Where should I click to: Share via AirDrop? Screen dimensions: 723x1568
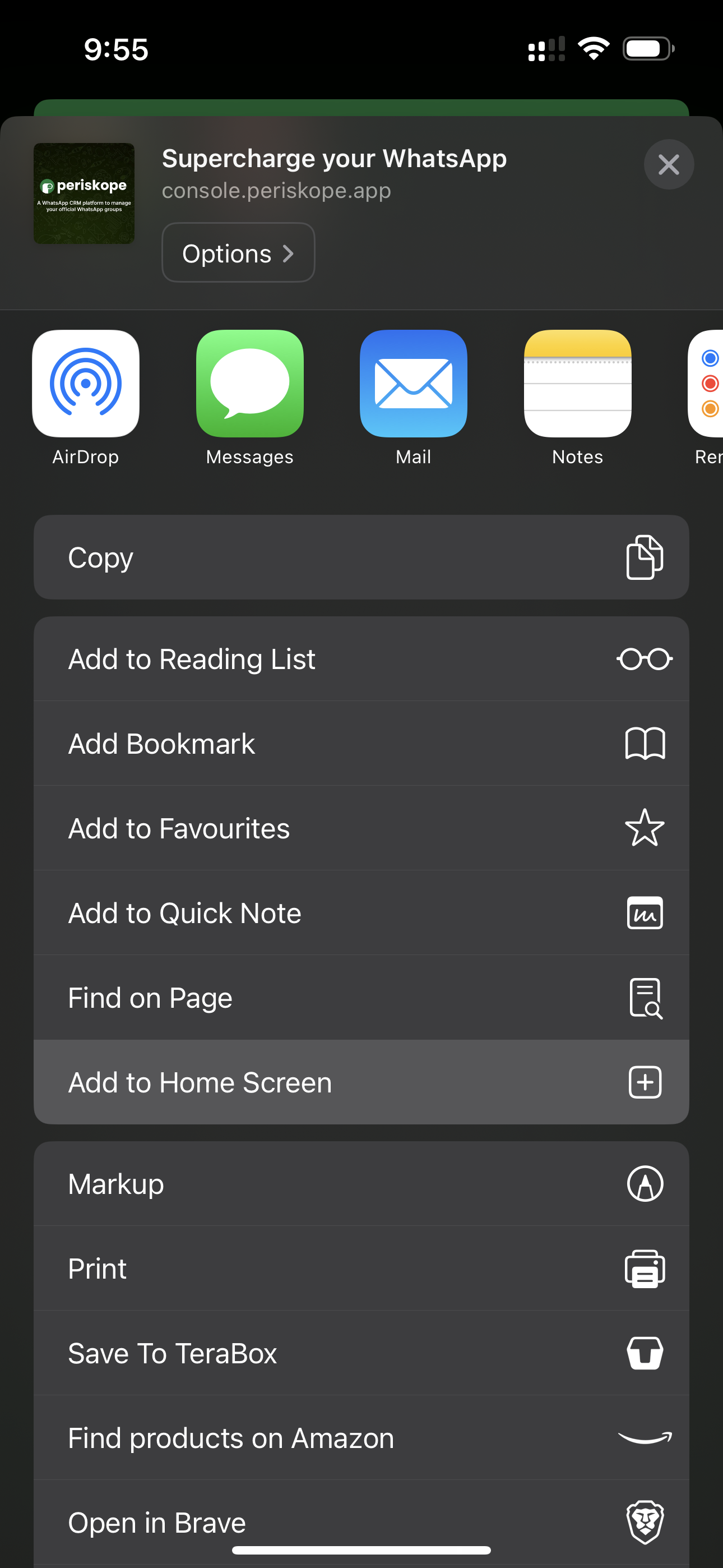coord(86,384)
